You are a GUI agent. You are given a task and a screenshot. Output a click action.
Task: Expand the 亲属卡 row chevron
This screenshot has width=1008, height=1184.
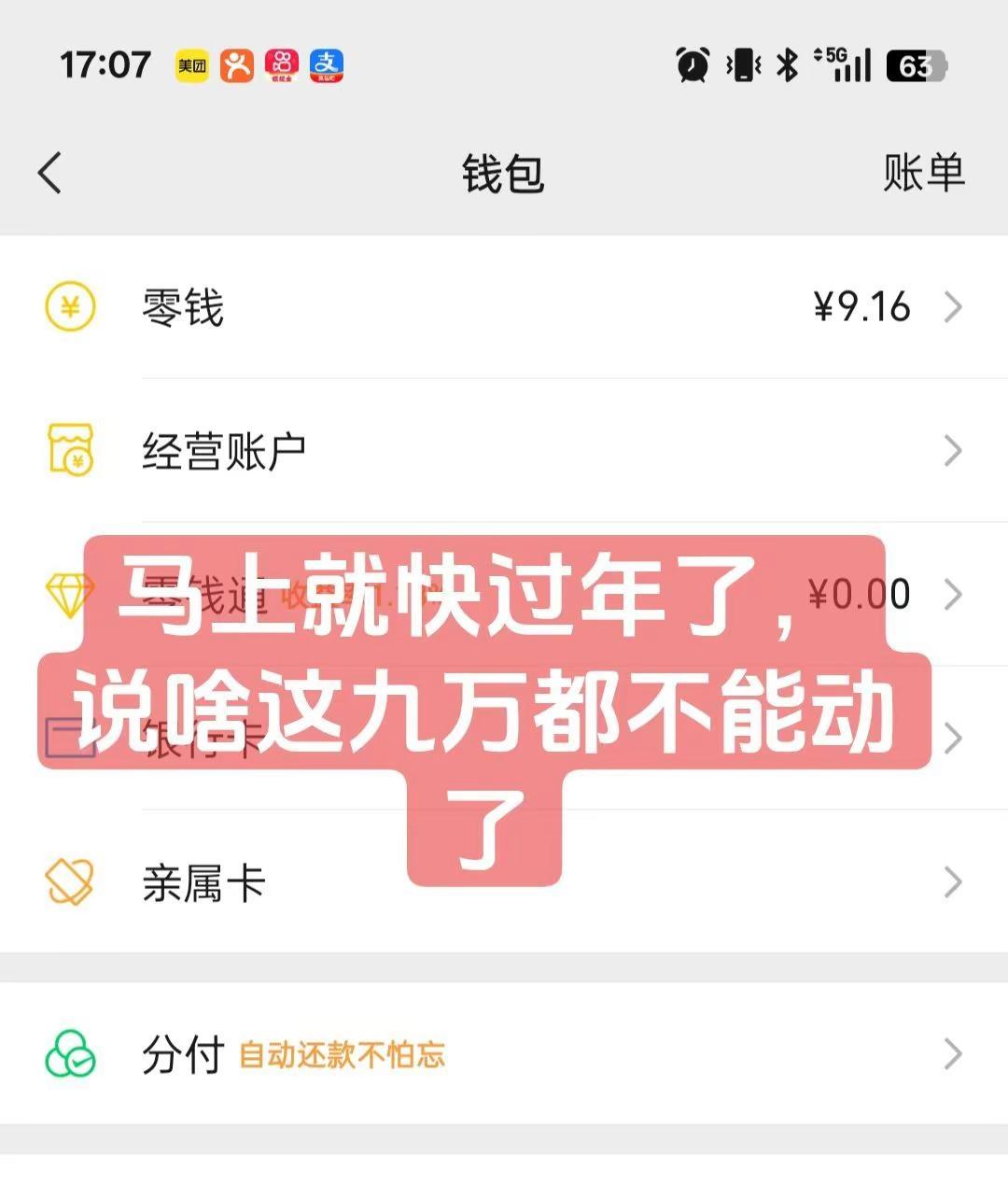tap(954, 881)
